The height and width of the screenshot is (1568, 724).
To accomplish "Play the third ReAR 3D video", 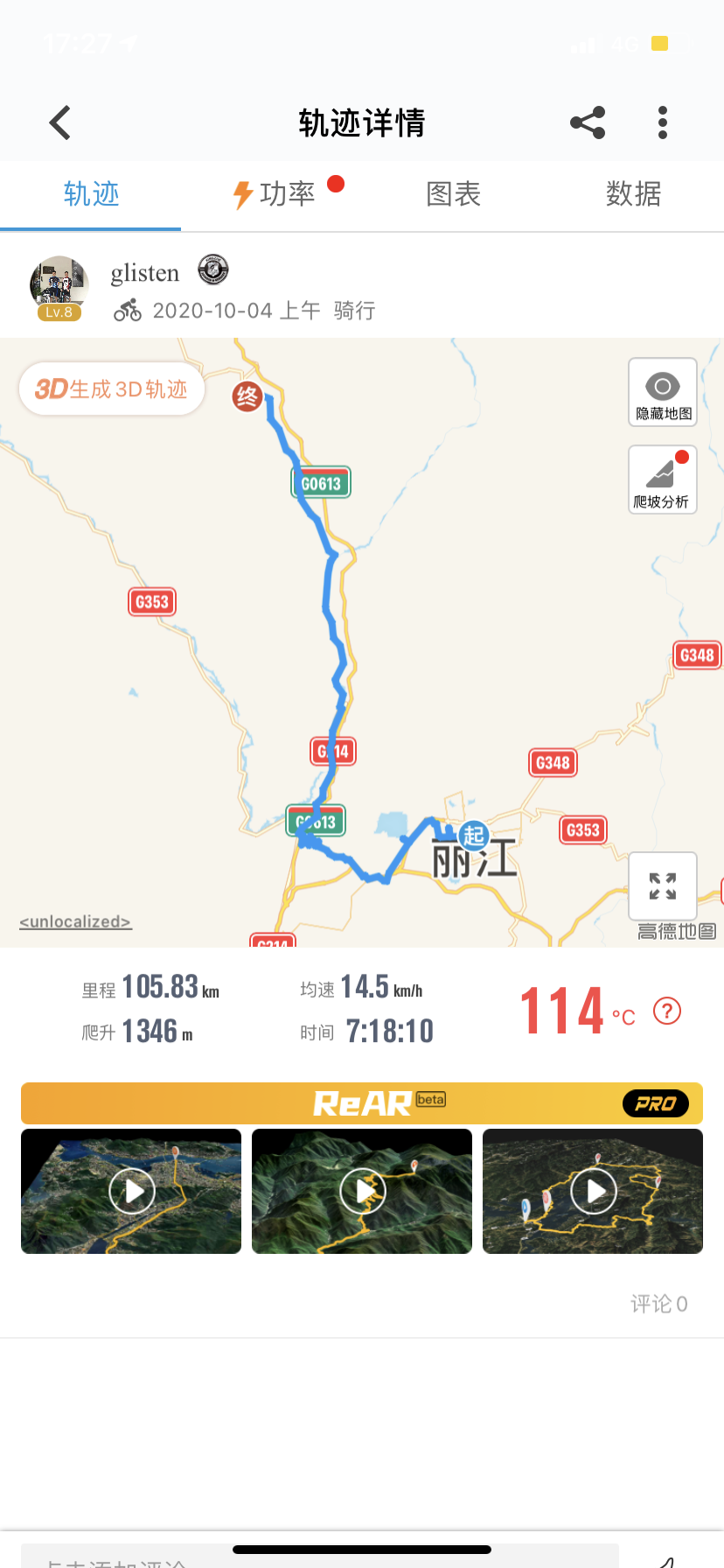I will pos(593,1191).
